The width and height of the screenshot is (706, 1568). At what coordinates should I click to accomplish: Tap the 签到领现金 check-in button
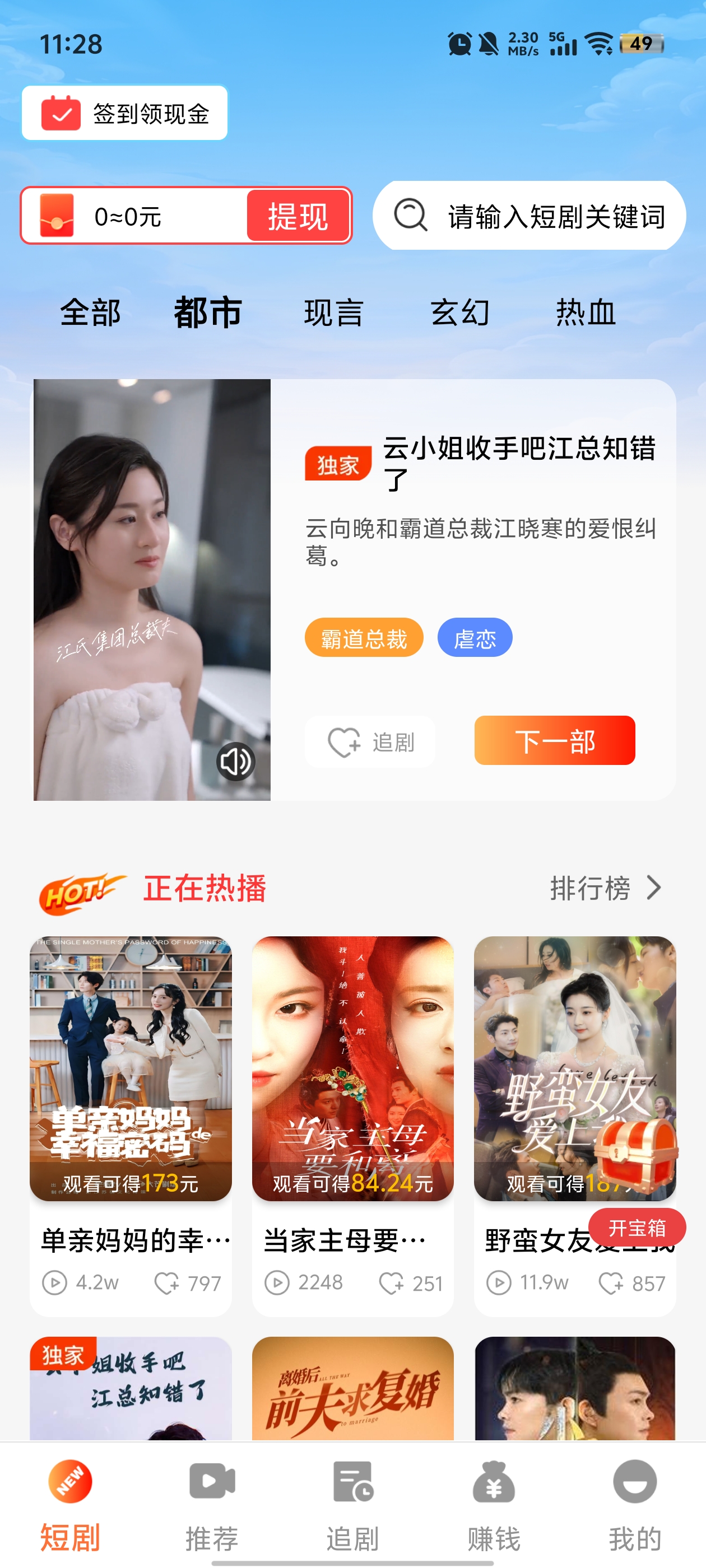pos(125,113)
